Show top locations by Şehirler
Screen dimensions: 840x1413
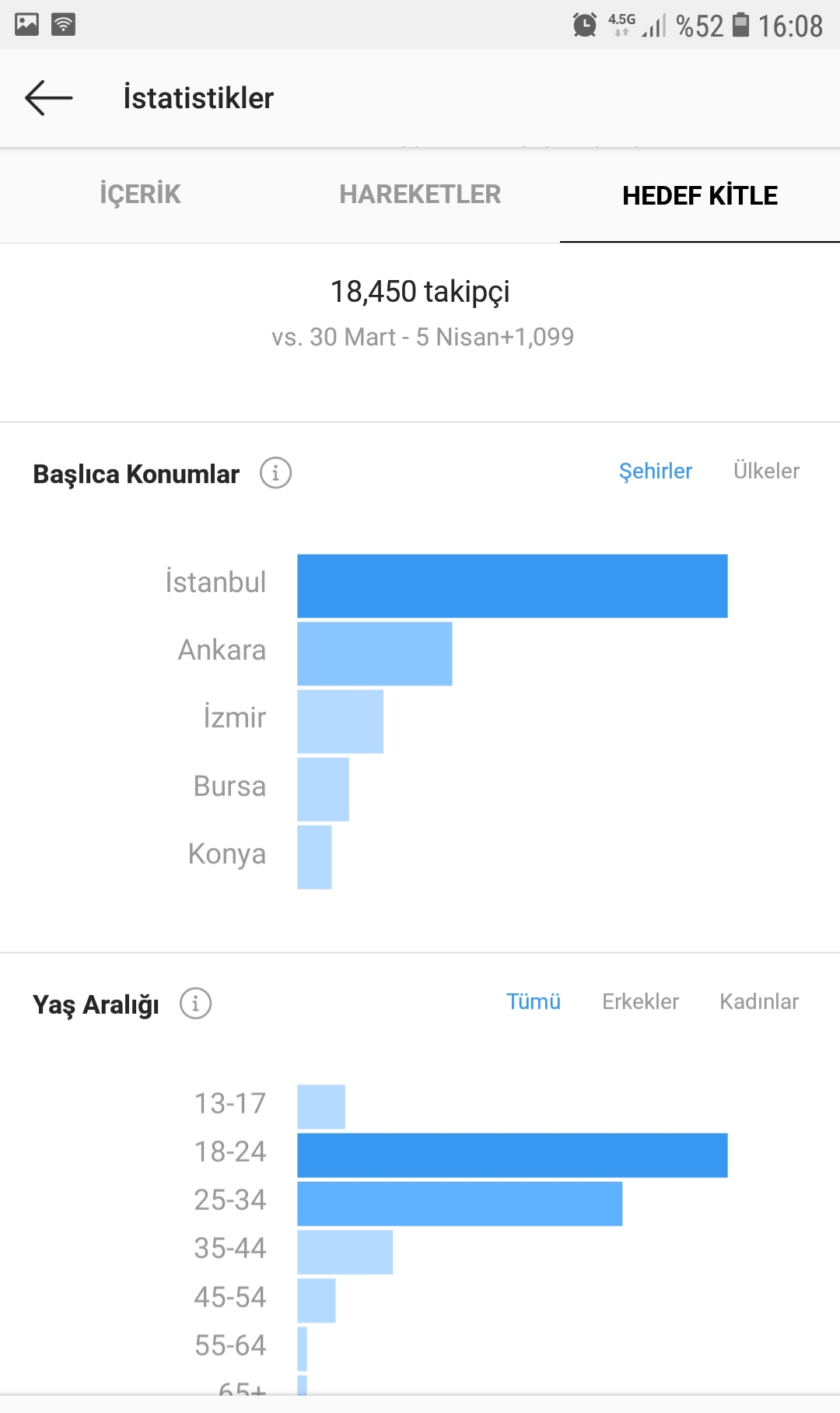point(655,472)
